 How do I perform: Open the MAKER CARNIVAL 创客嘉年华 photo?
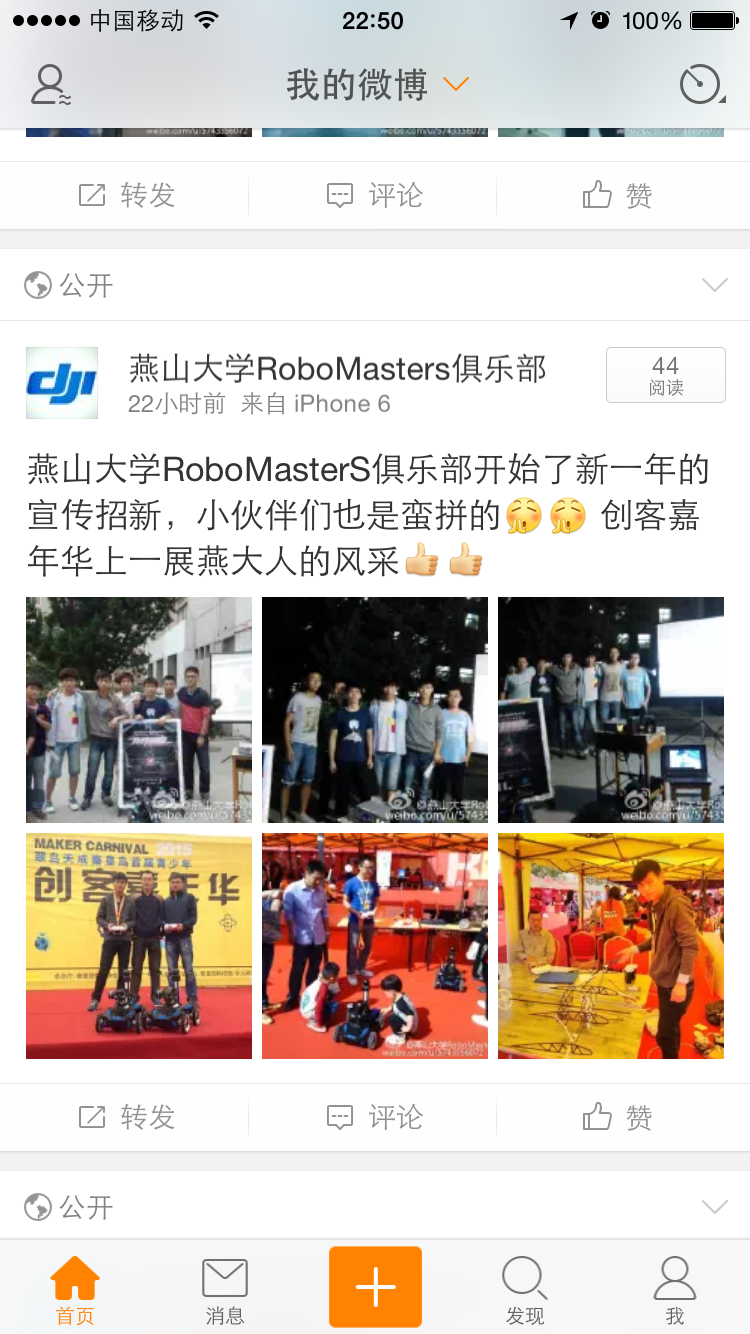pos(139,946)
